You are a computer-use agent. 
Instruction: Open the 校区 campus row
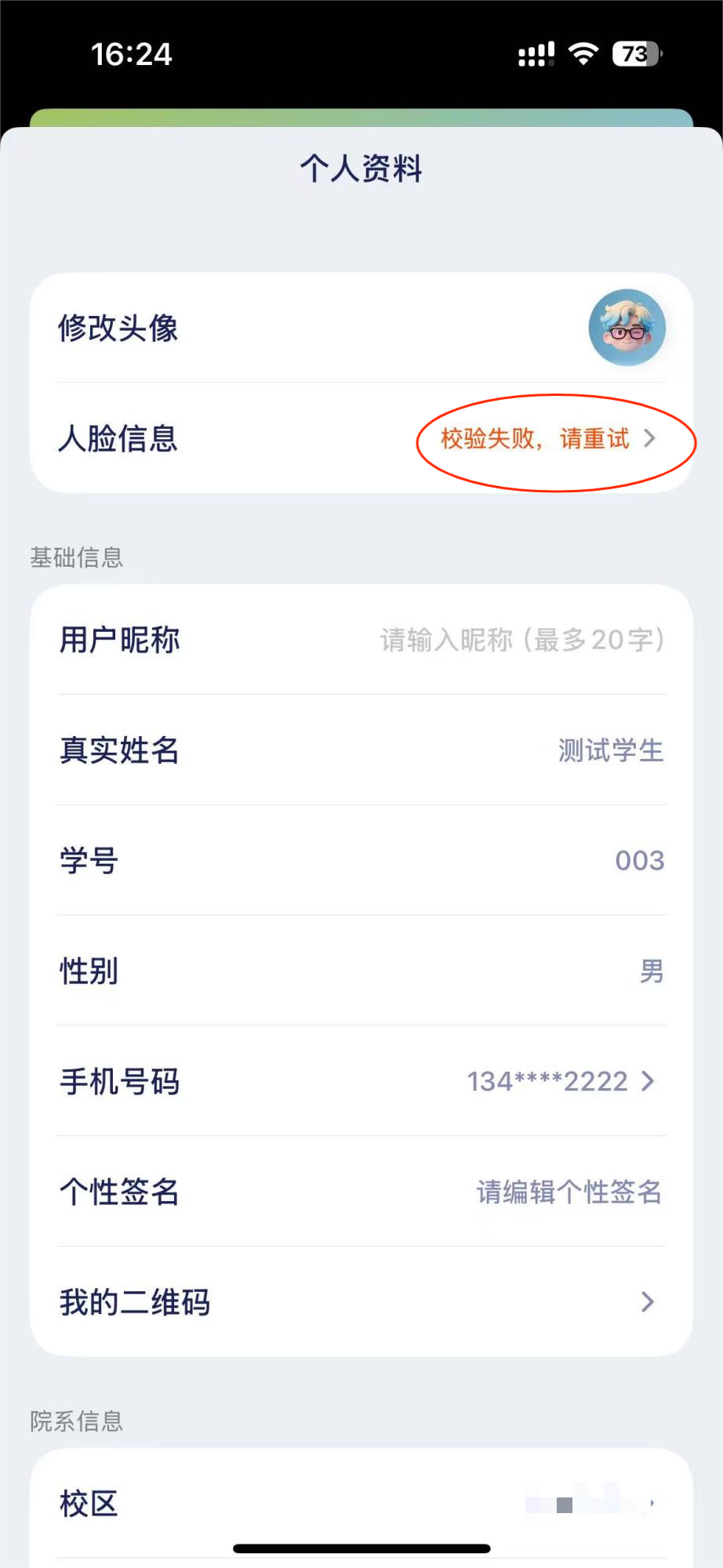[361, 1504]
